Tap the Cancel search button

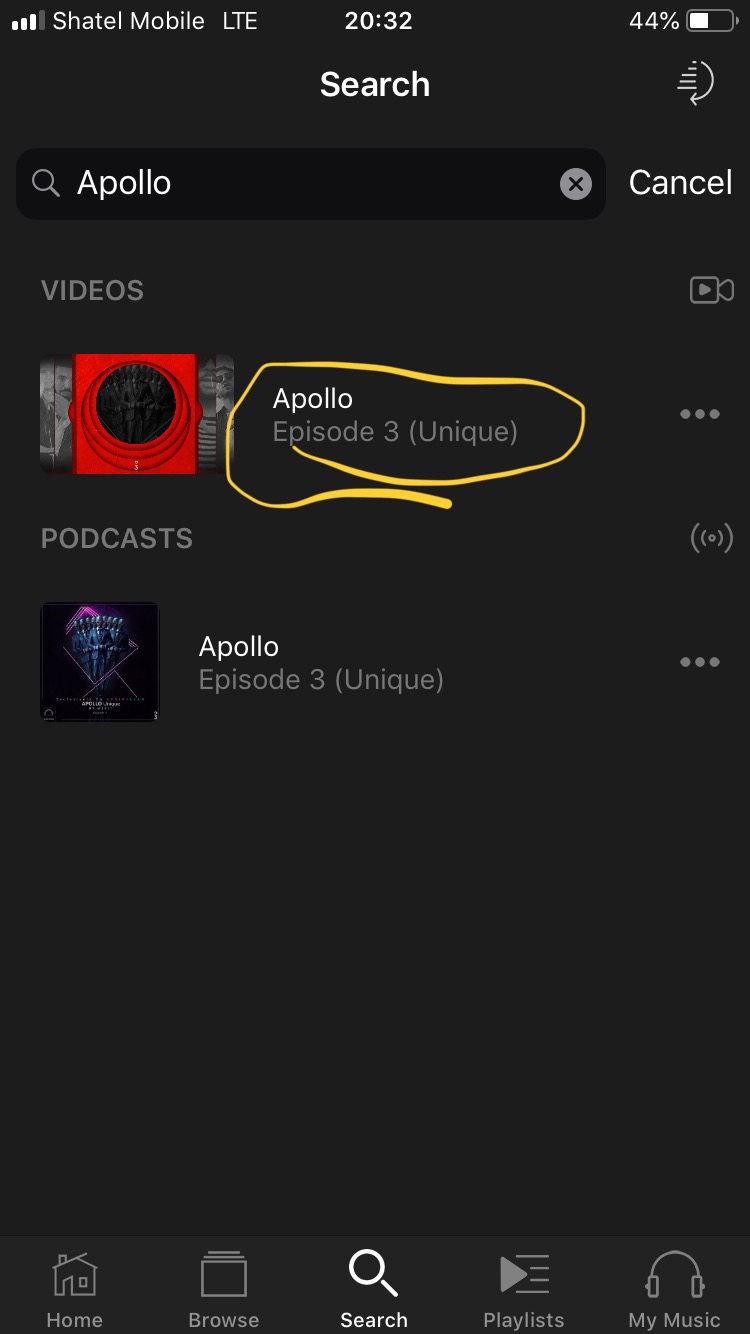680,183
